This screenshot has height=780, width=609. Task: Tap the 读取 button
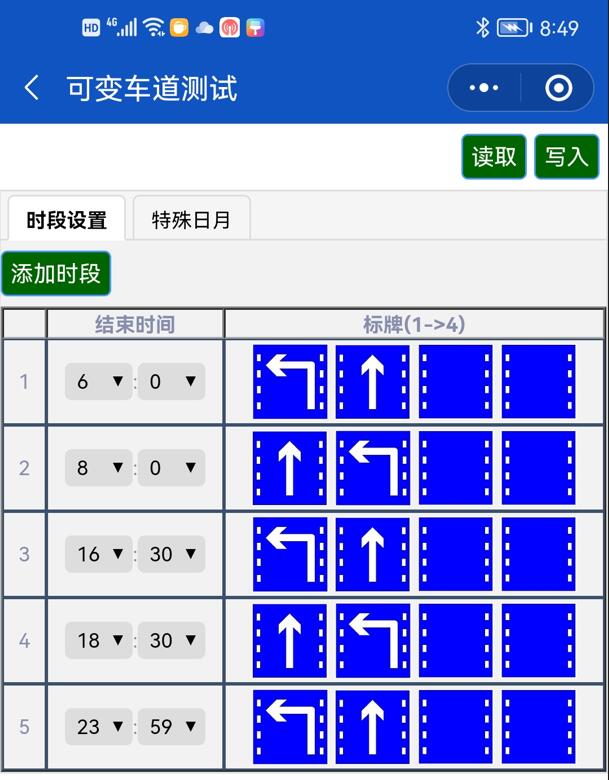494,157
